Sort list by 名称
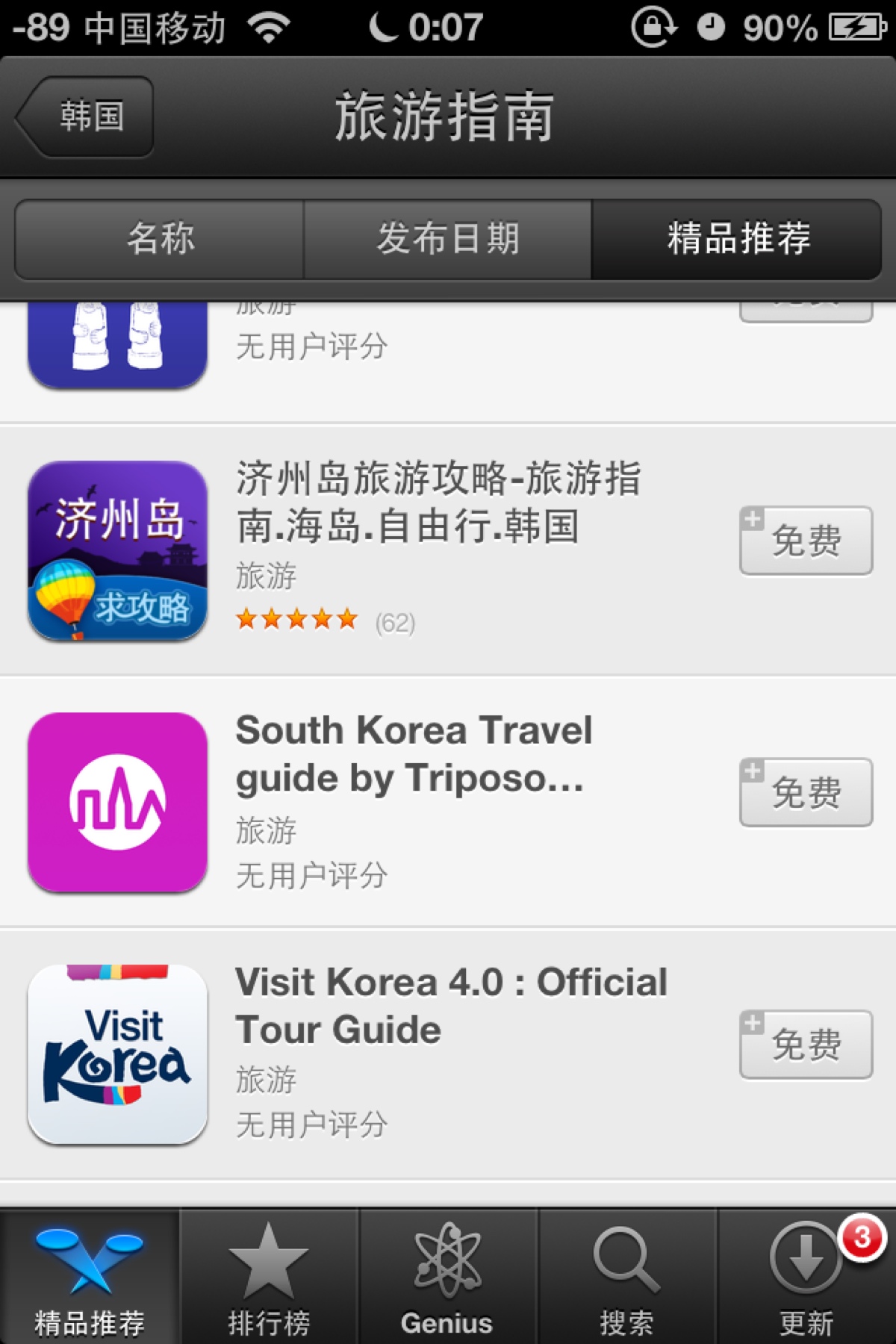The width and height of the screenshot is (896, 1344). coord(159,239)
